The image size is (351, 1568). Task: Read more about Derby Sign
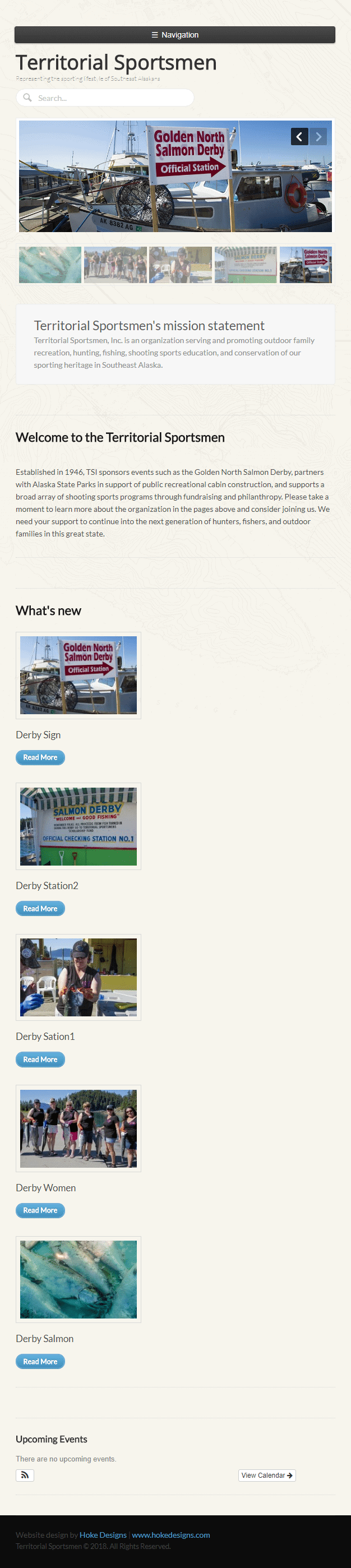(40, 757)
